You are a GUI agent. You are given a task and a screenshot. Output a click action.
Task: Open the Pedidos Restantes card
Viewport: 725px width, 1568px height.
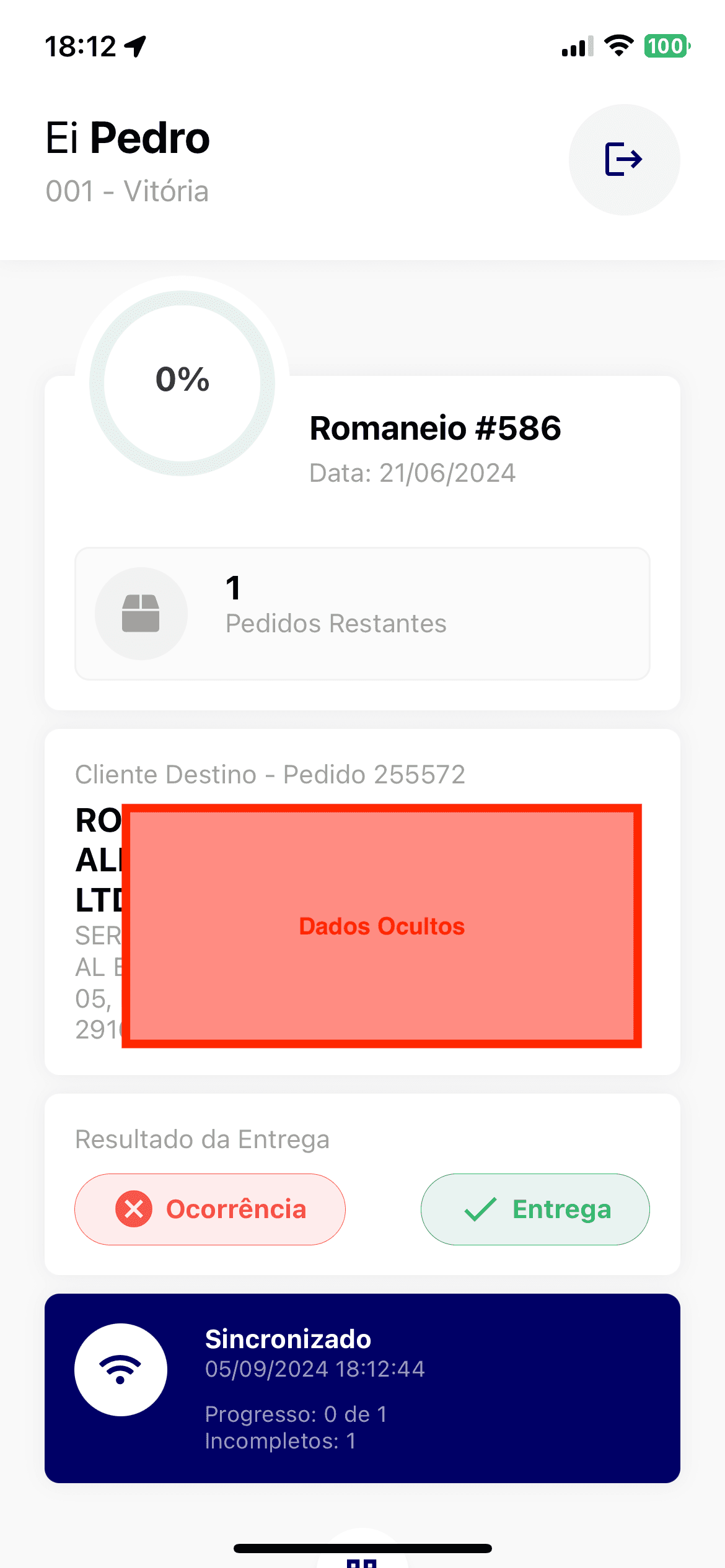(362, 613)
